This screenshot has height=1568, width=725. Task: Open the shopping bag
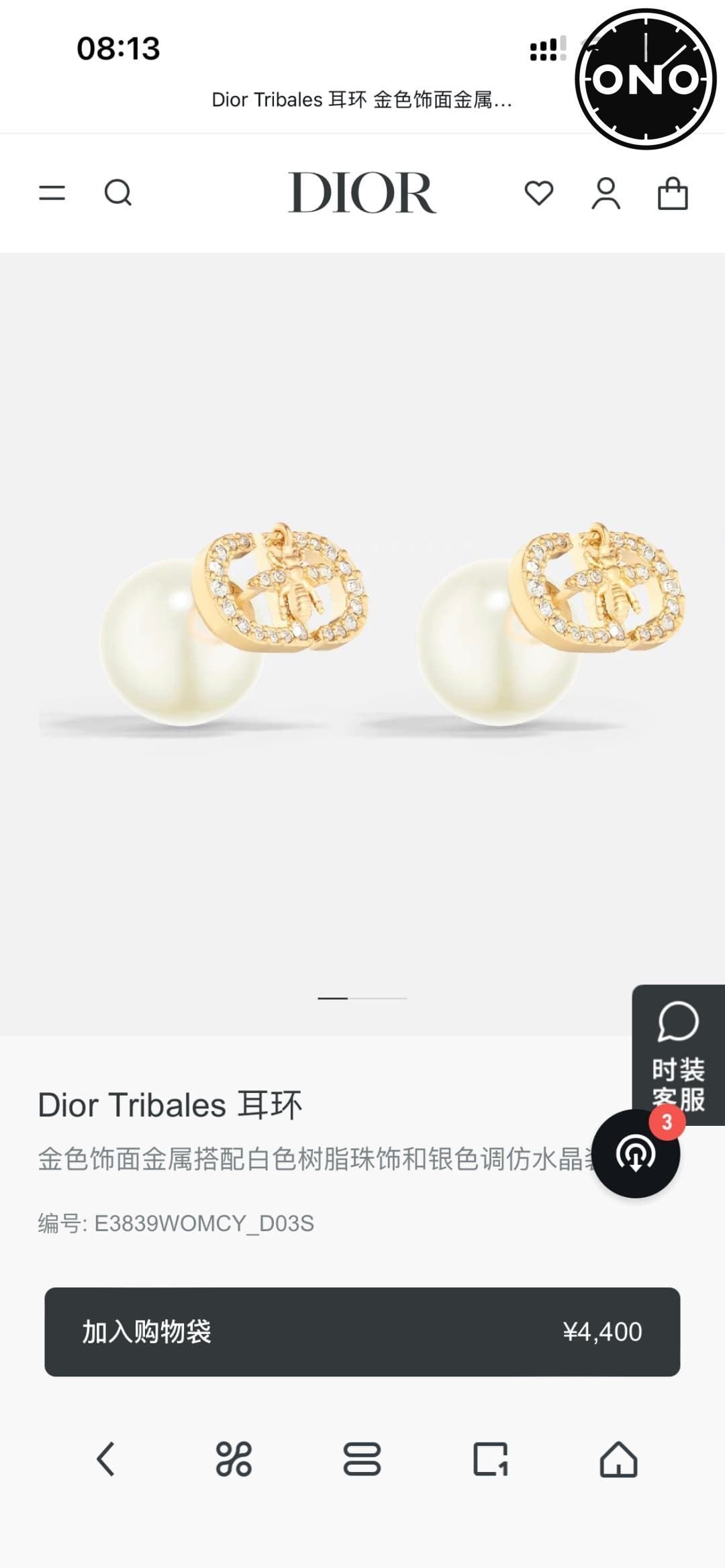[x=672, y=193]
